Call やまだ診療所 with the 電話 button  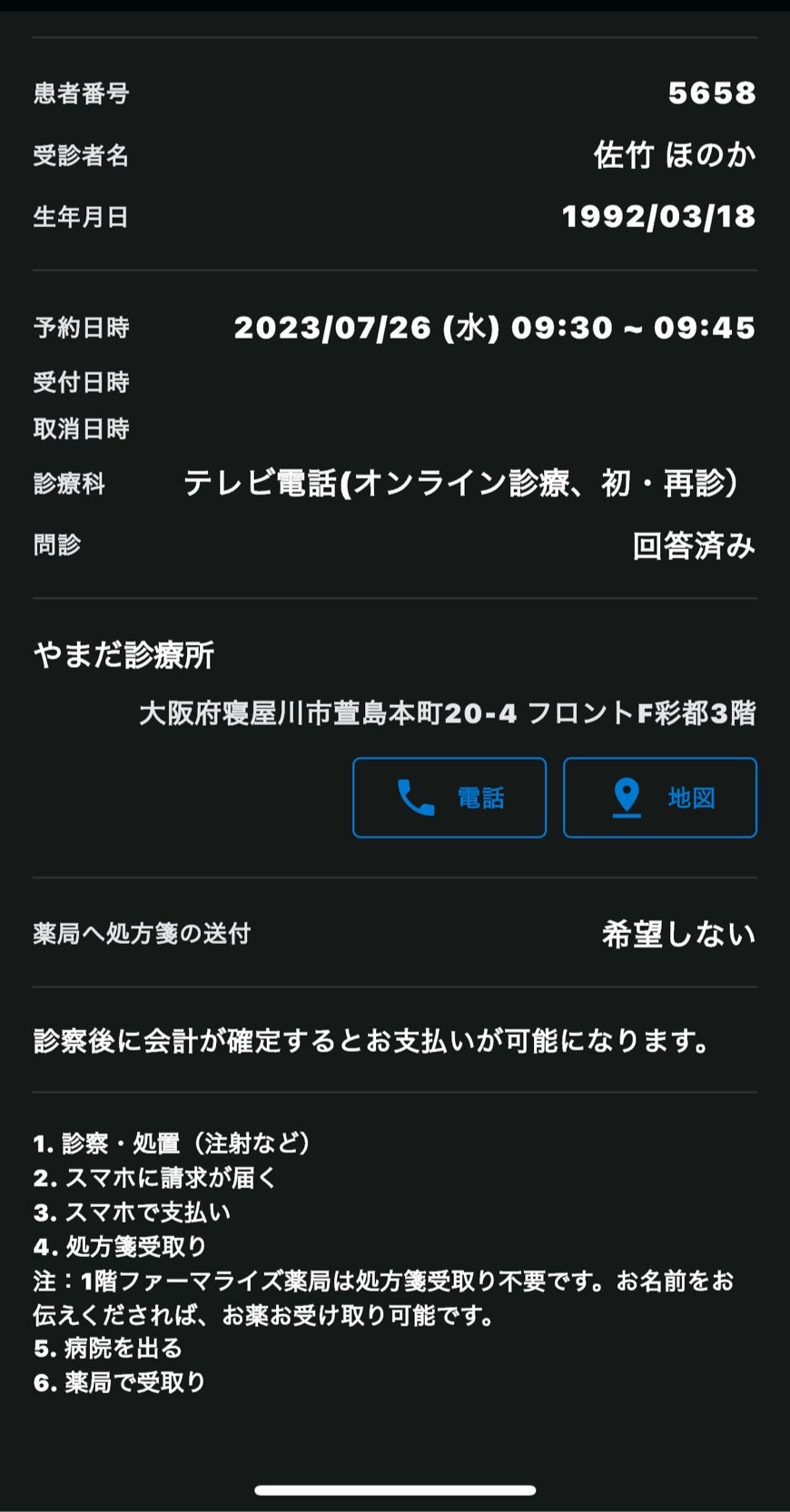click(x=449, y=797)
